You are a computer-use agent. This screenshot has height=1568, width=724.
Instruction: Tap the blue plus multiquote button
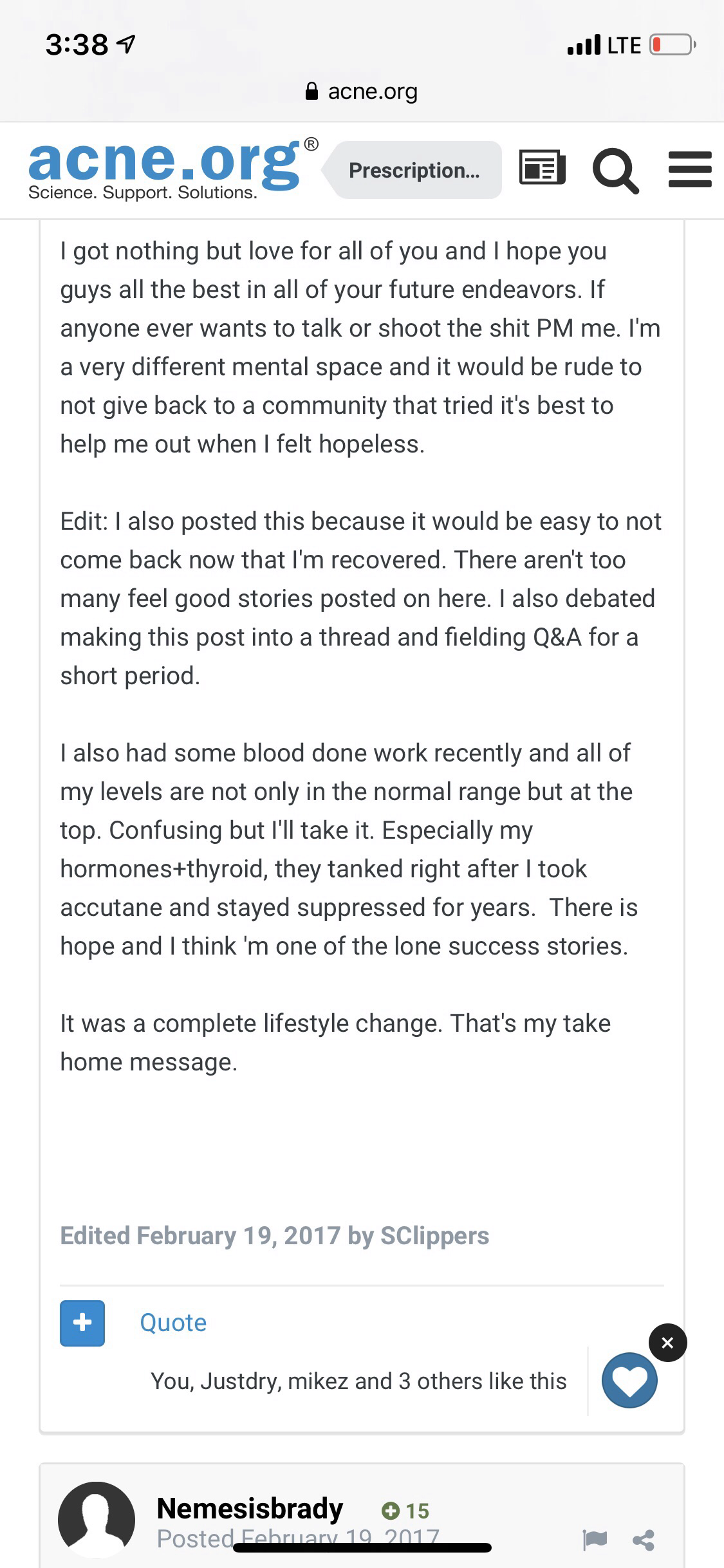point(82,1323)
